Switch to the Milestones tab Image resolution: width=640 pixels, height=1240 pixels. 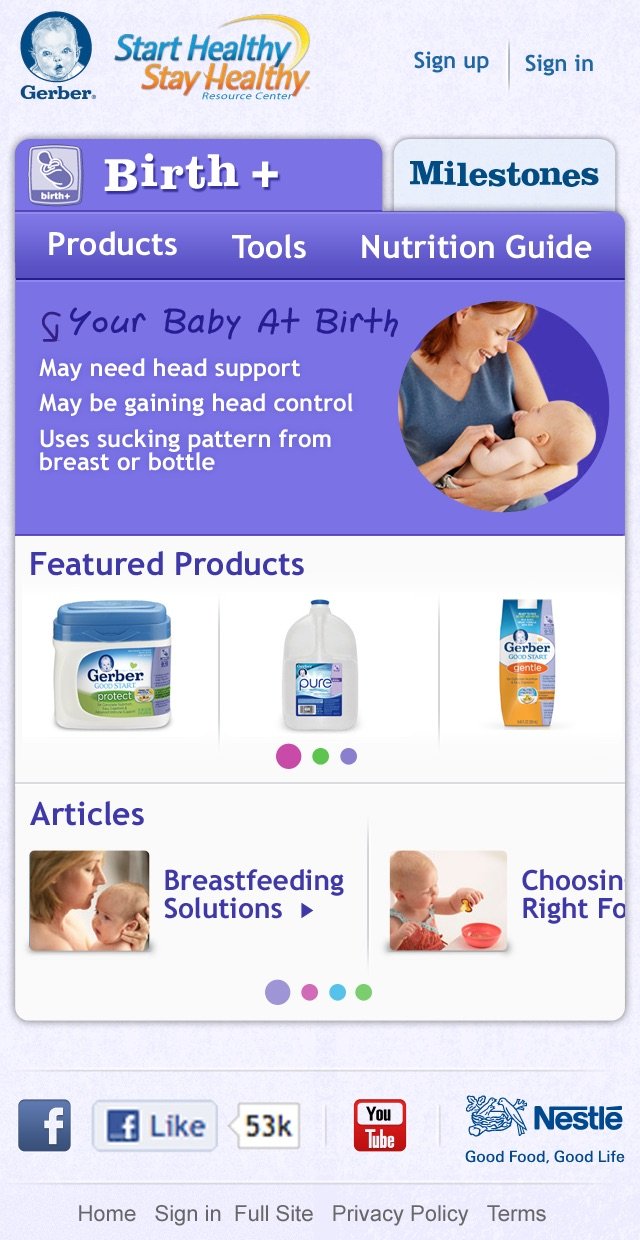click(x=504, y=174)
